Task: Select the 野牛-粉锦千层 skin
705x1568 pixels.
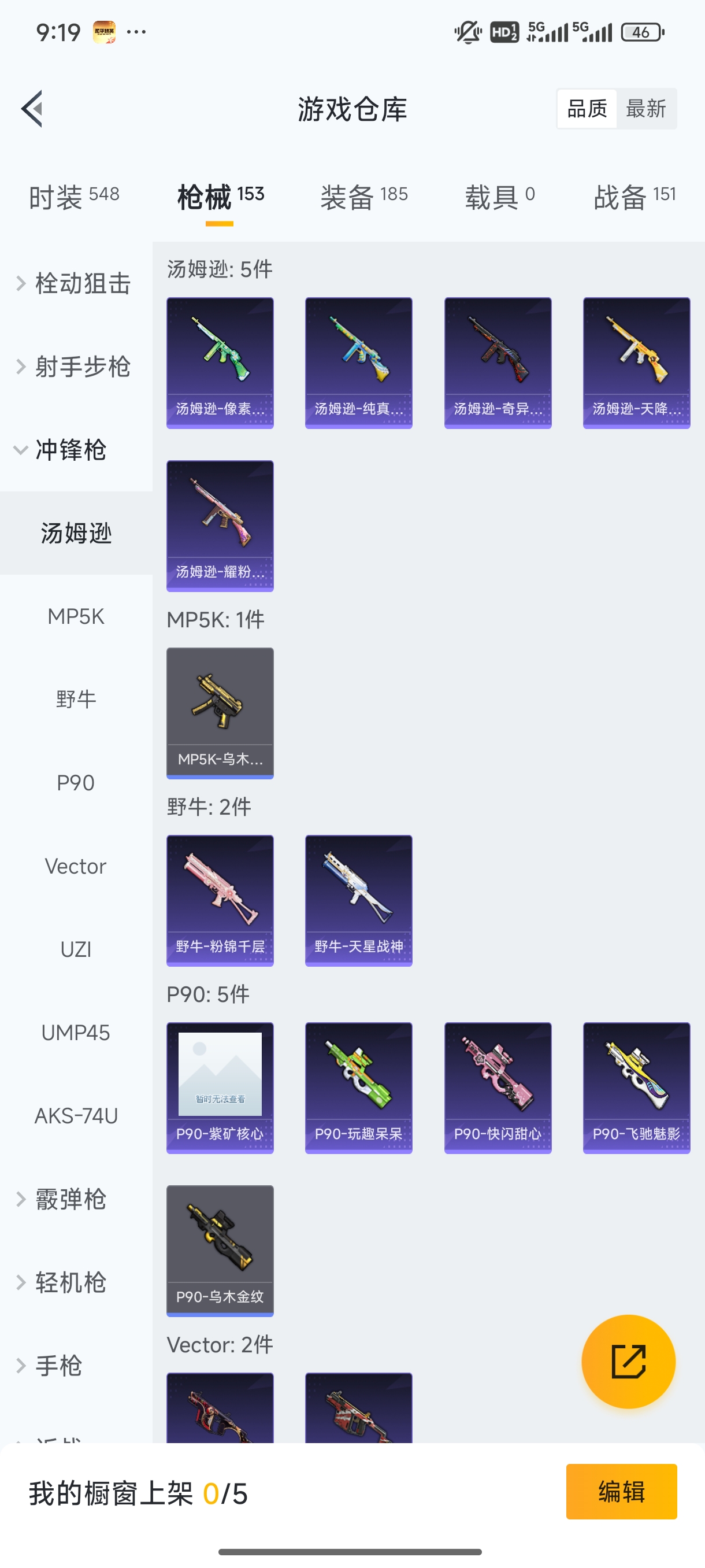Action: click(x=220, y=900)
